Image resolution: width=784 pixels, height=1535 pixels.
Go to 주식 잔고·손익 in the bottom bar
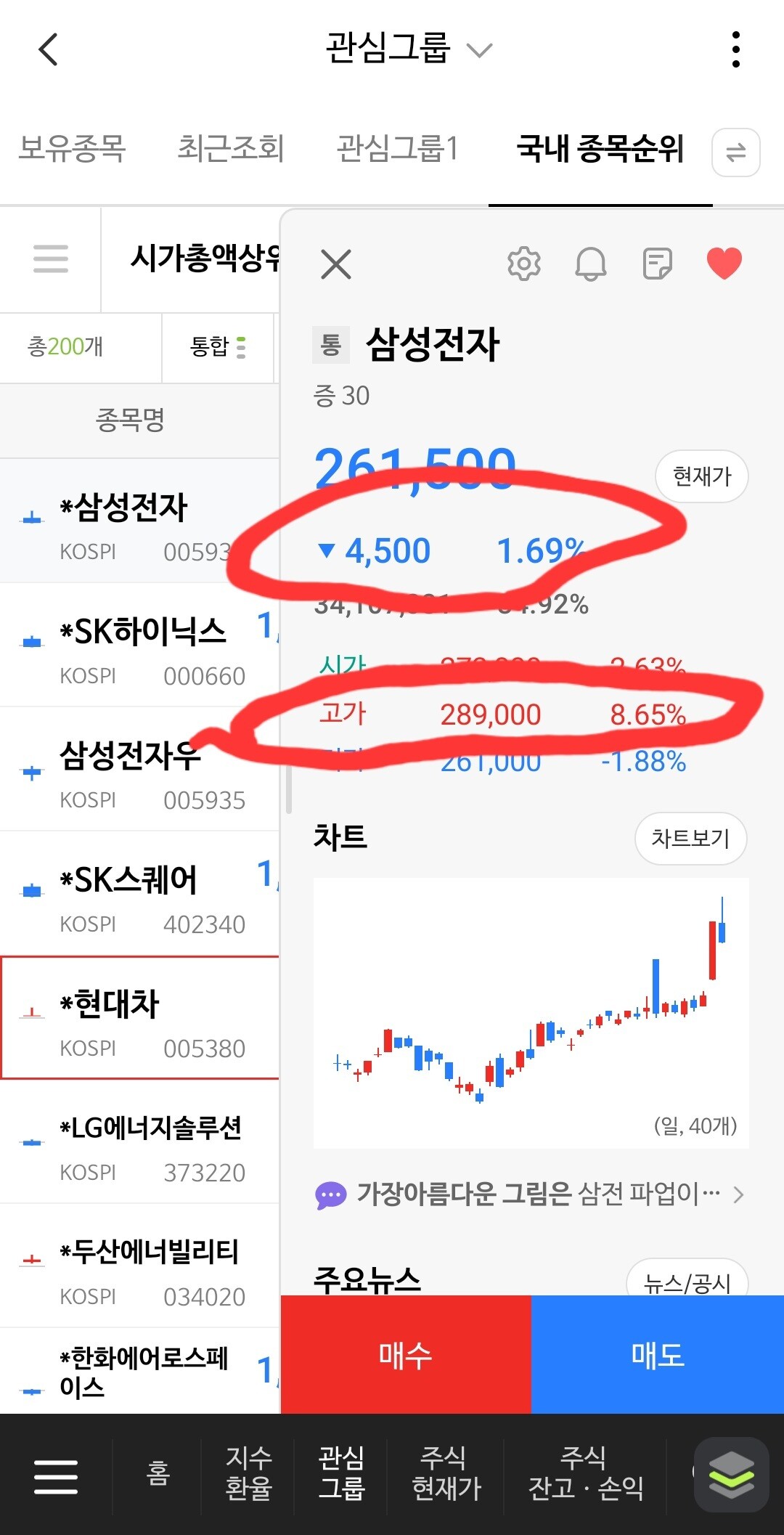point(585,1473)
